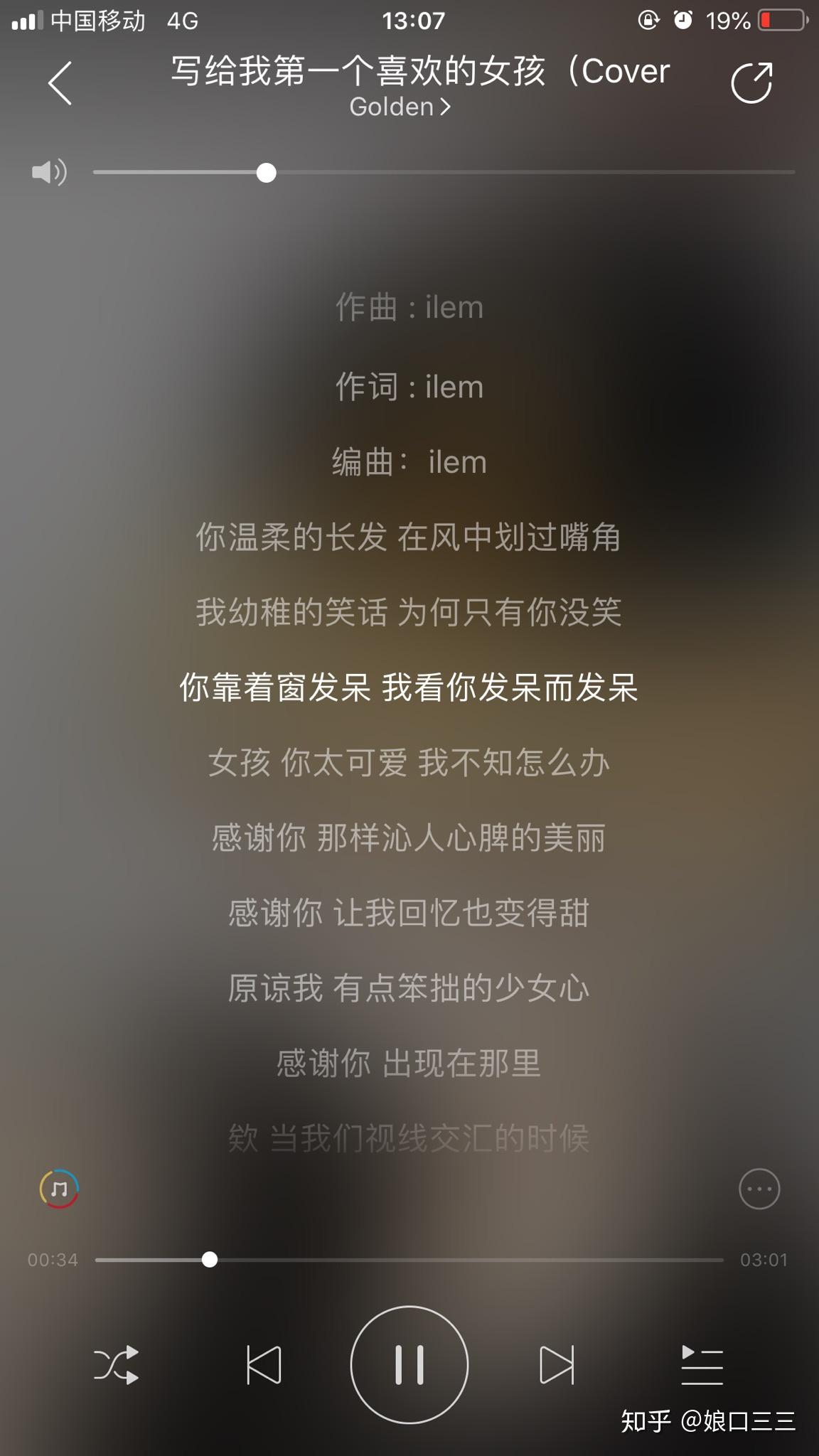
Task: Open the play queue list
Action: coord(702,1365)
